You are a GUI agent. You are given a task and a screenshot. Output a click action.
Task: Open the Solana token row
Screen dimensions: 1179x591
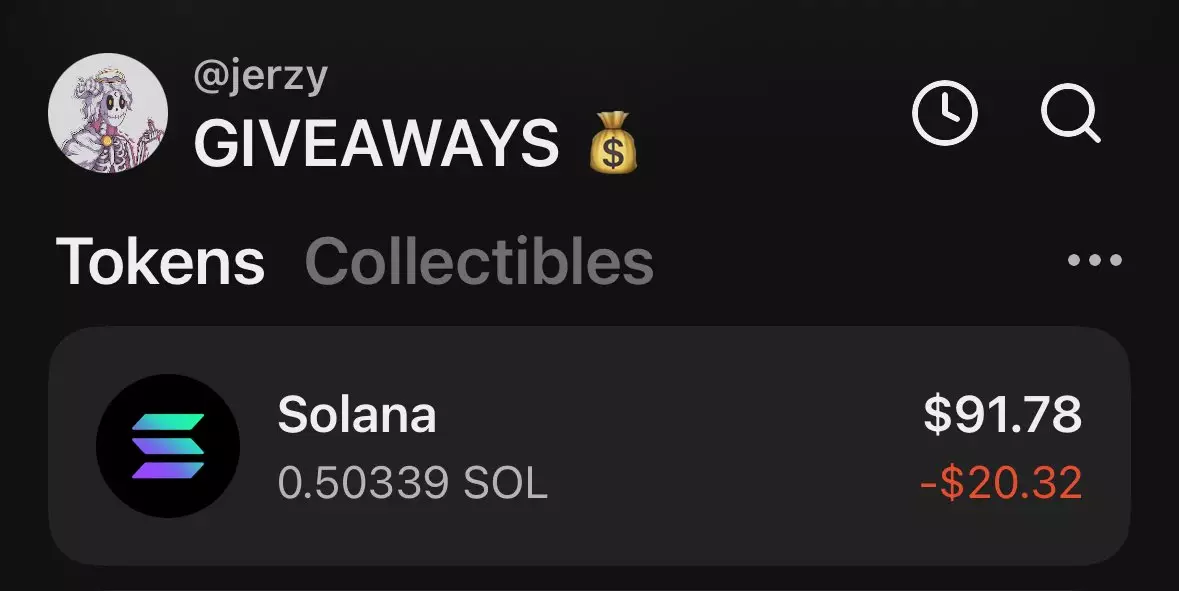[589, 446]
